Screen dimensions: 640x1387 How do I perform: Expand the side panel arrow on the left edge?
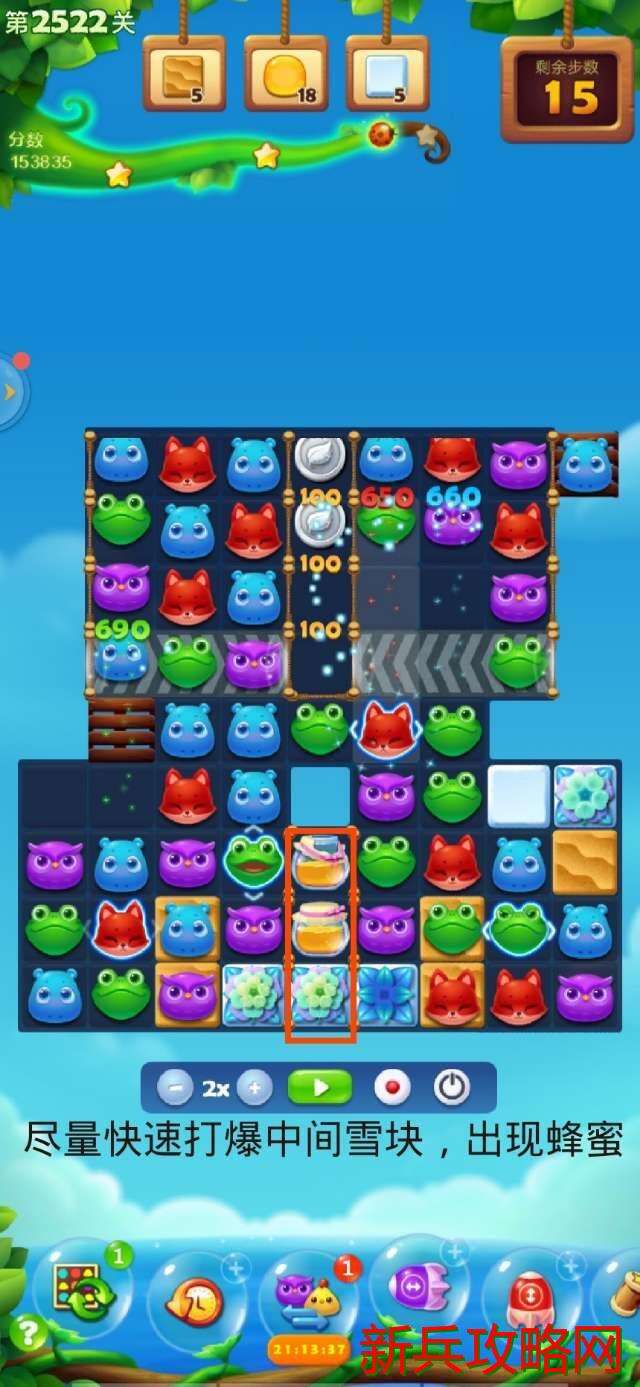point(11,391)
